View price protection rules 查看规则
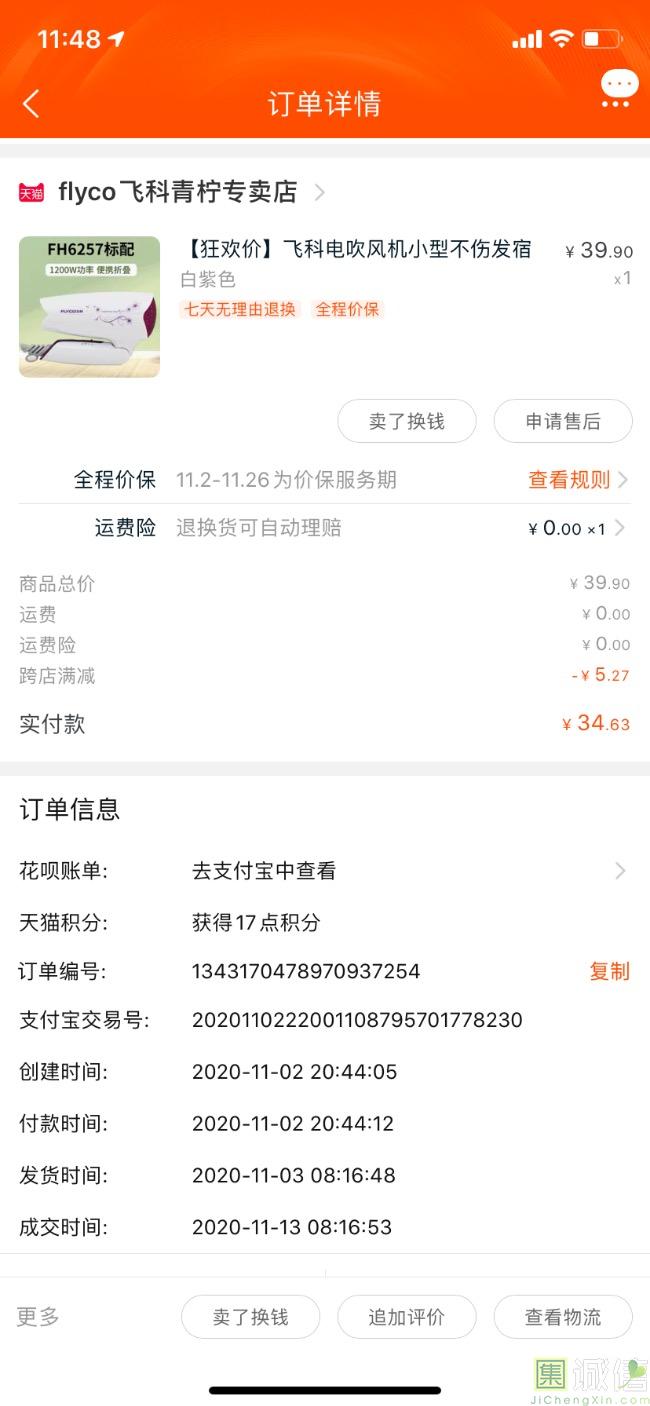650x1406 pixels. pos(577,480)
